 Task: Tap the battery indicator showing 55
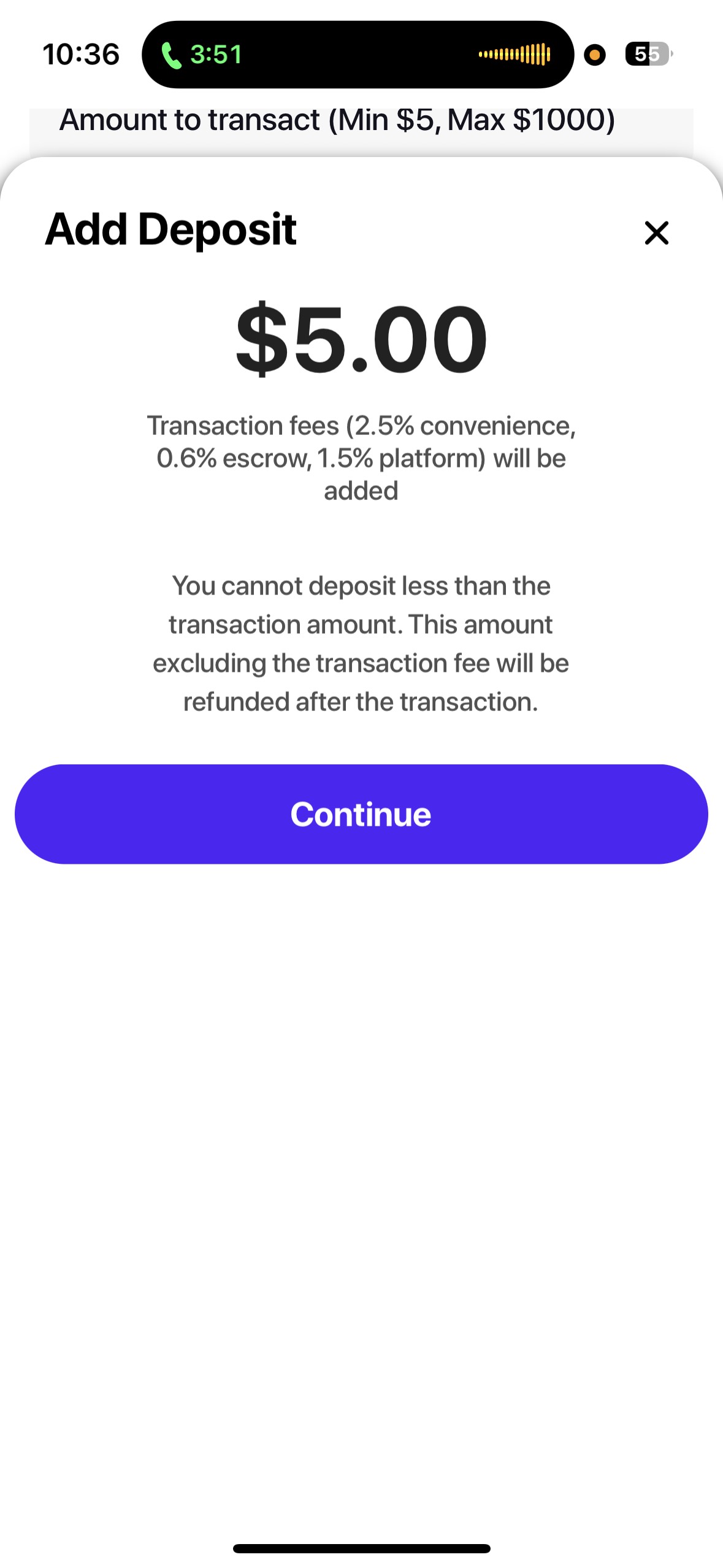[x=645, y=55]
